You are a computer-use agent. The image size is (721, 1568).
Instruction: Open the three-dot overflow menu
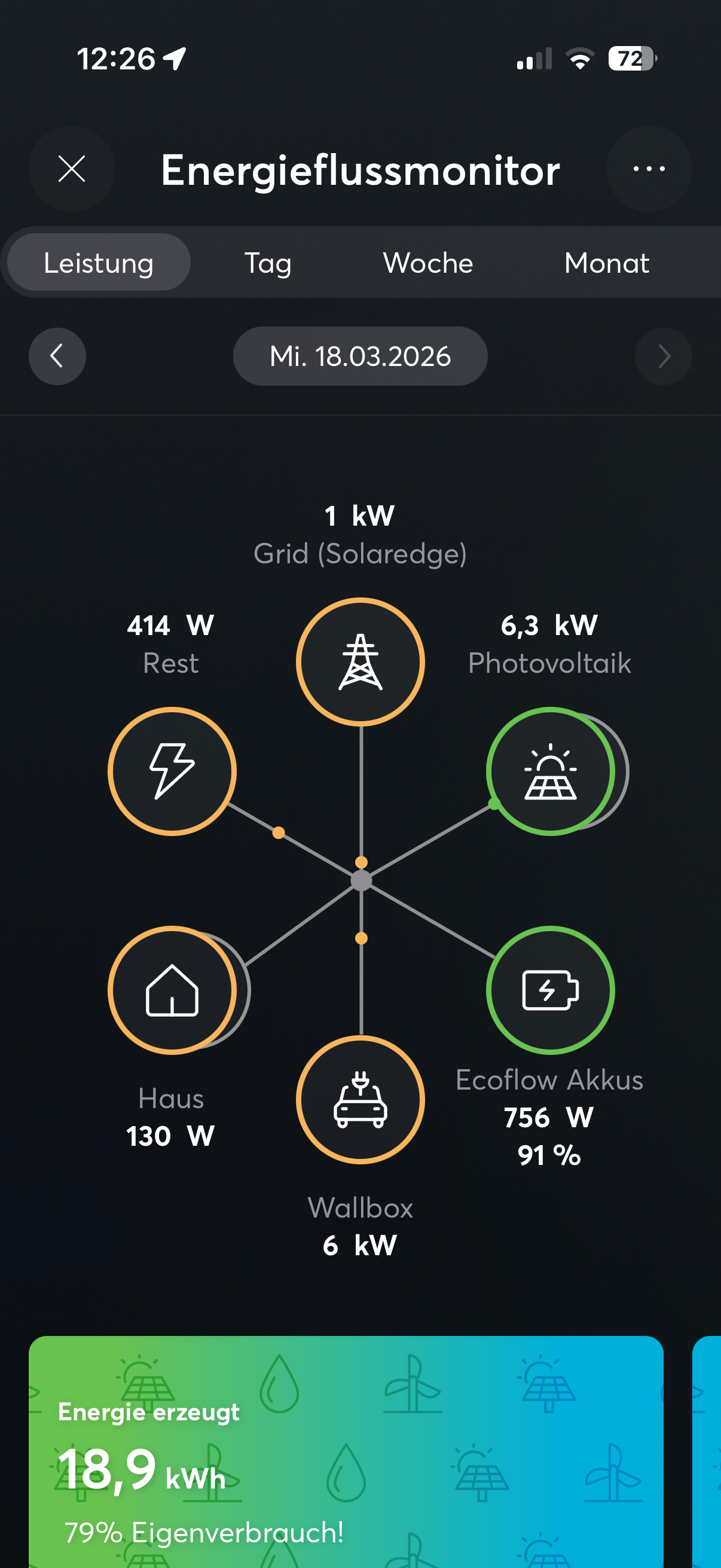tap(649, 169)
